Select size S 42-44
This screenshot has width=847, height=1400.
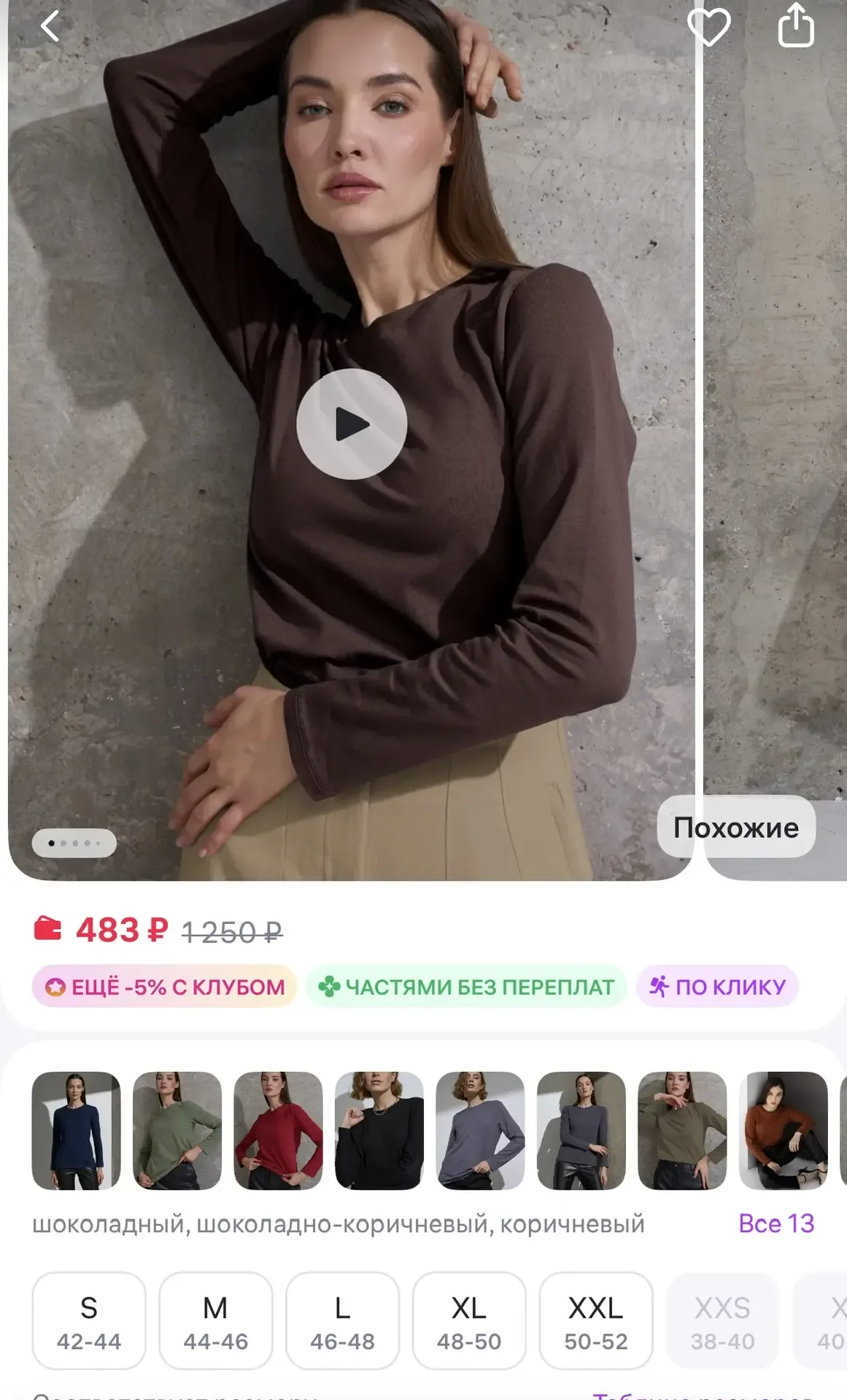89,1321
